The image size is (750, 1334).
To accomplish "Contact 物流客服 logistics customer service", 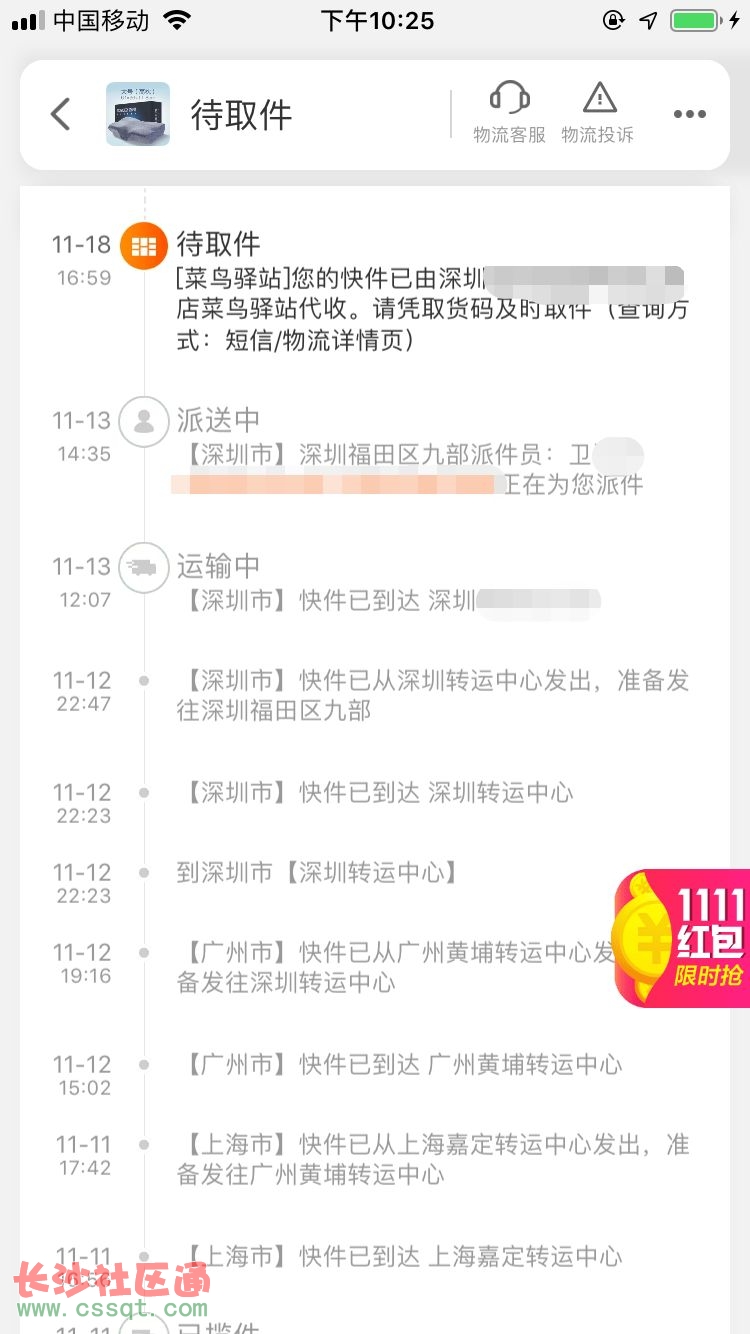I will click(509, 113).
